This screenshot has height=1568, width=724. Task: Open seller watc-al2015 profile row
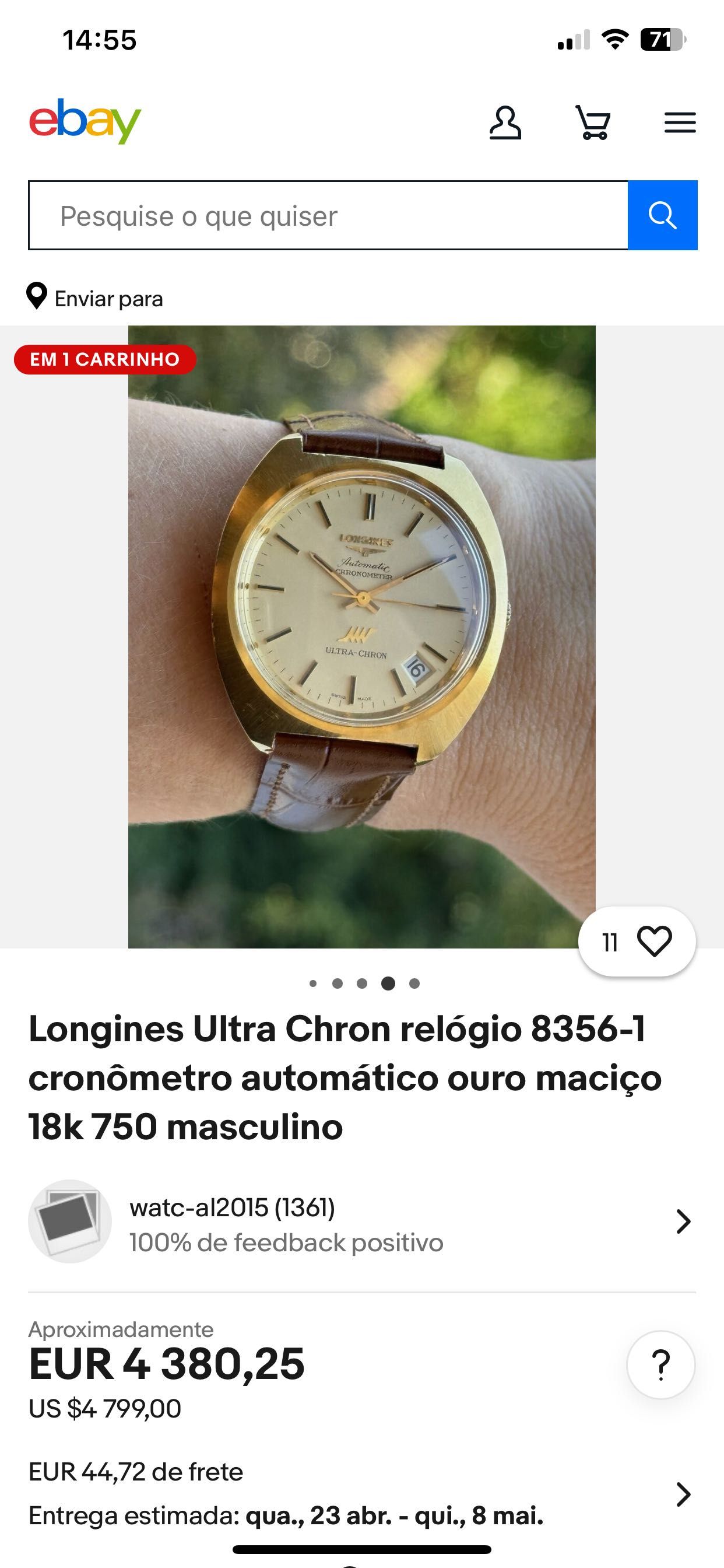pos(362,1221)
